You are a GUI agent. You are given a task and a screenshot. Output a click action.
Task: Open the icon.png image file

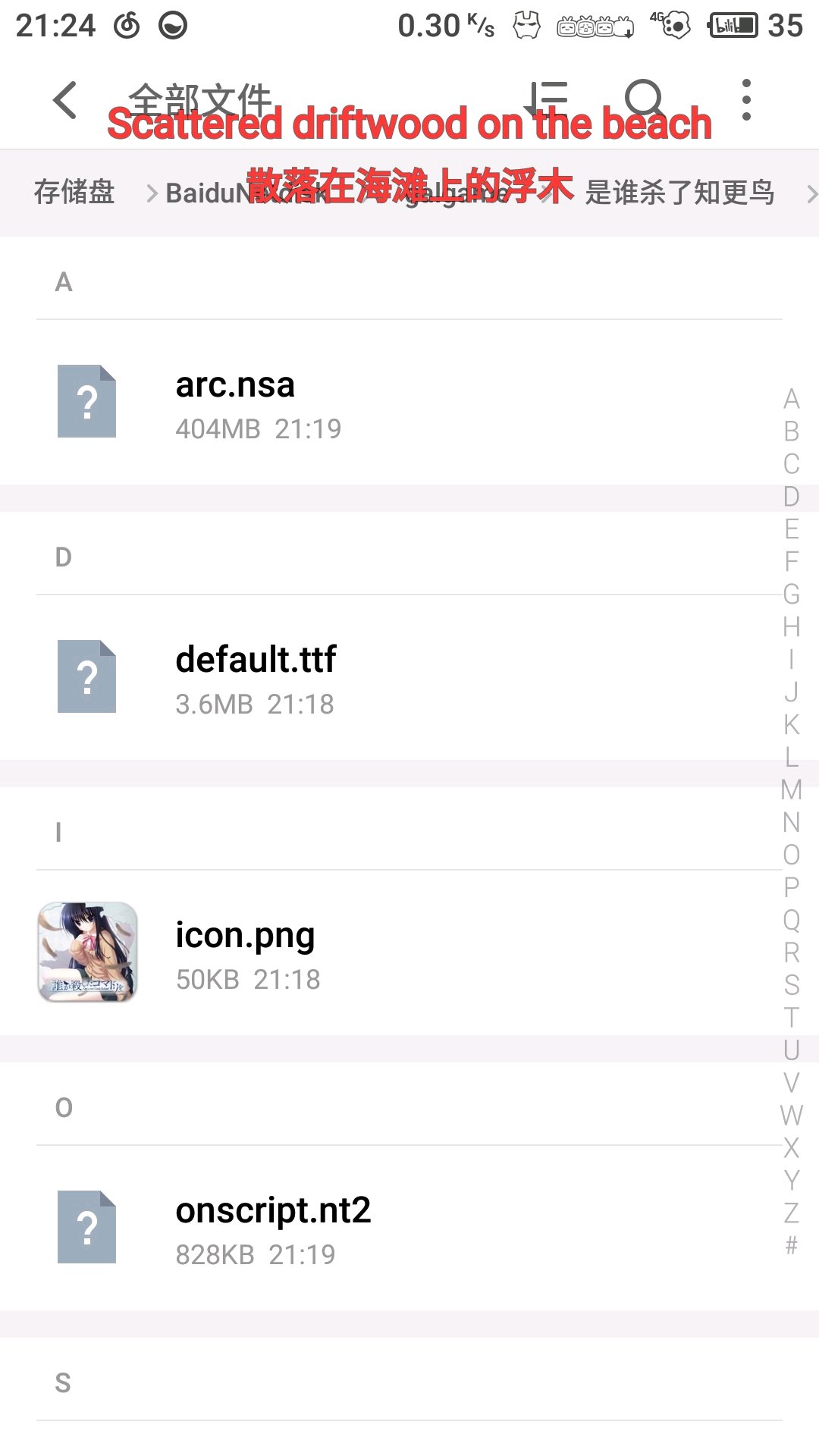[409, 952]
